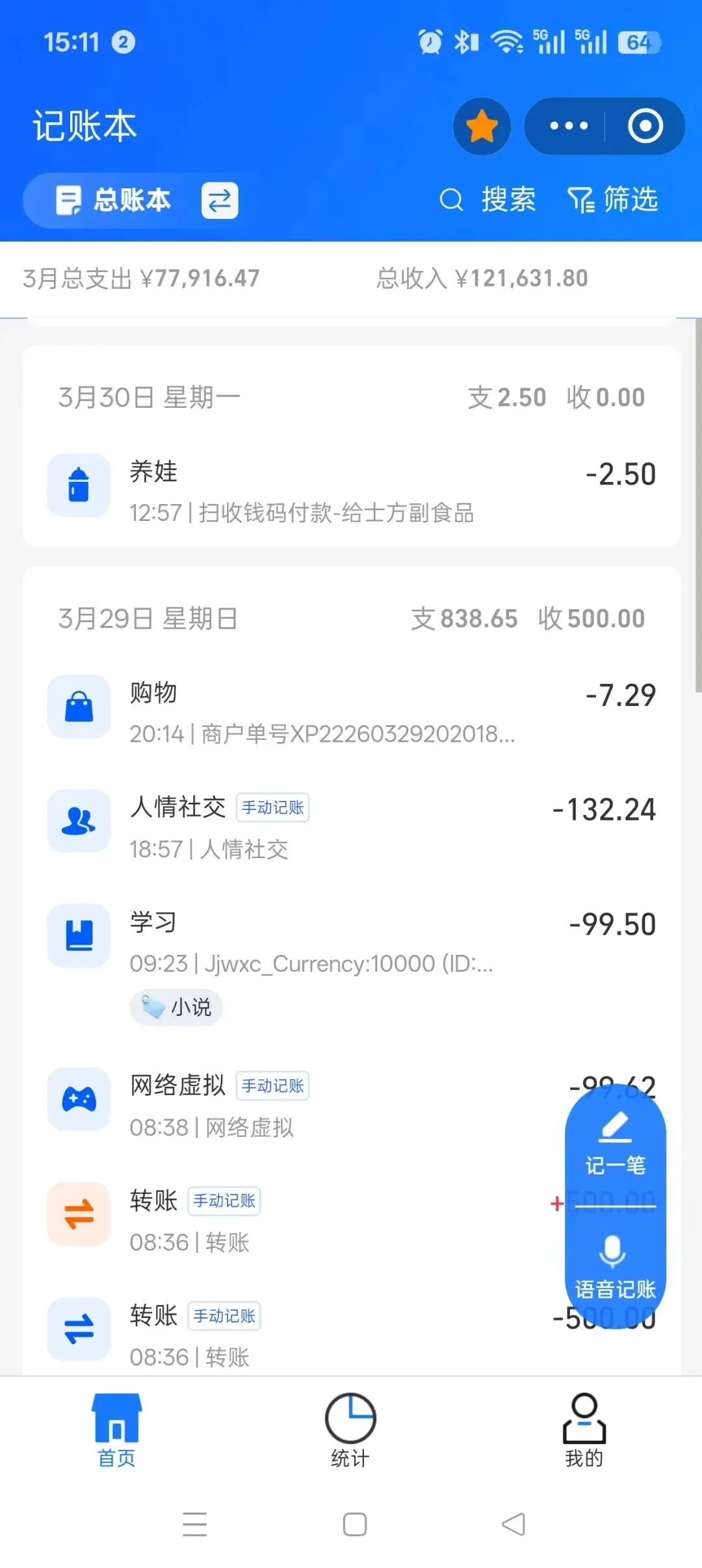Go back with system back button
The width and height of the screenshot is (702, 1568).
(x=513, y=1524)
